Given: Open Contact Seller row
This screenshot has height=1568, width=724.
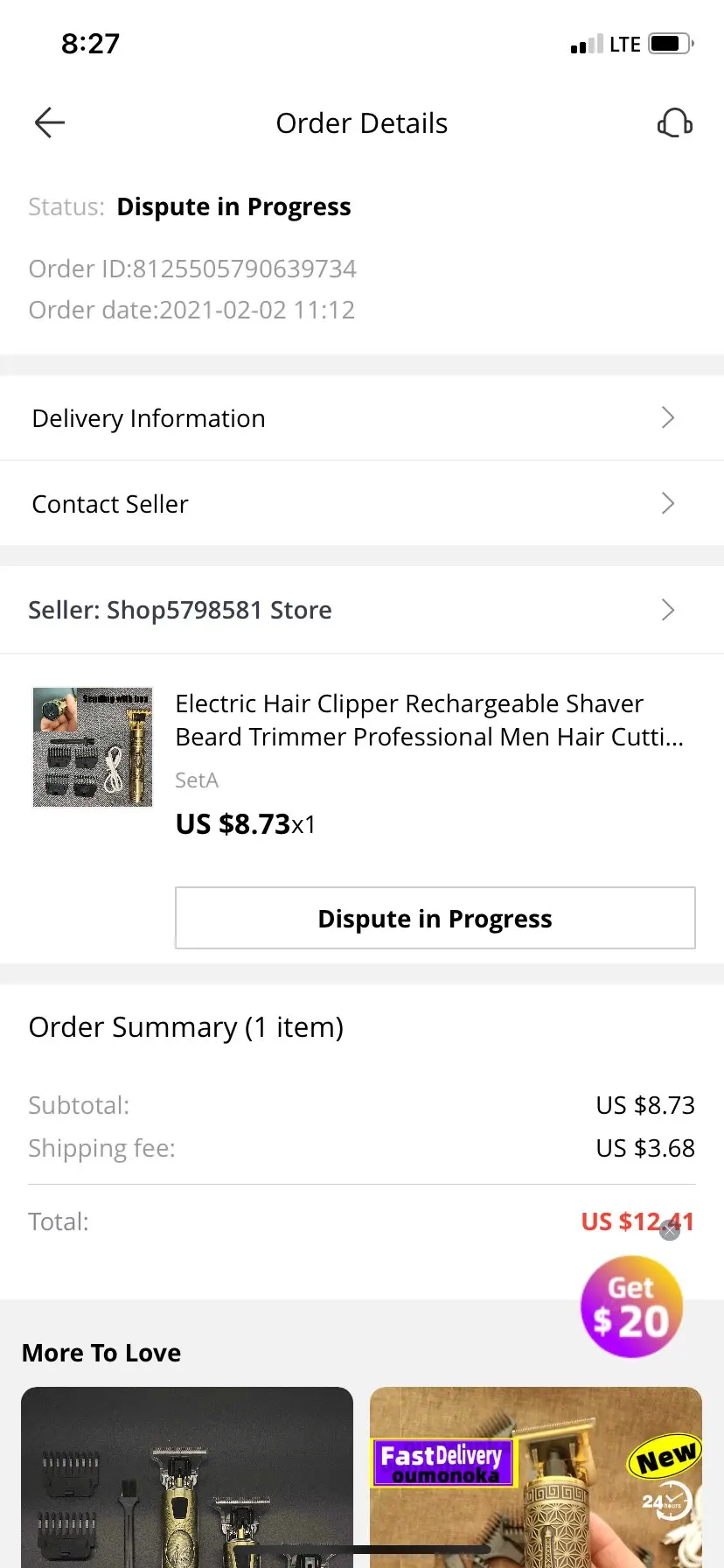Looking at the screenshot, I should click(x=362, y=504).
